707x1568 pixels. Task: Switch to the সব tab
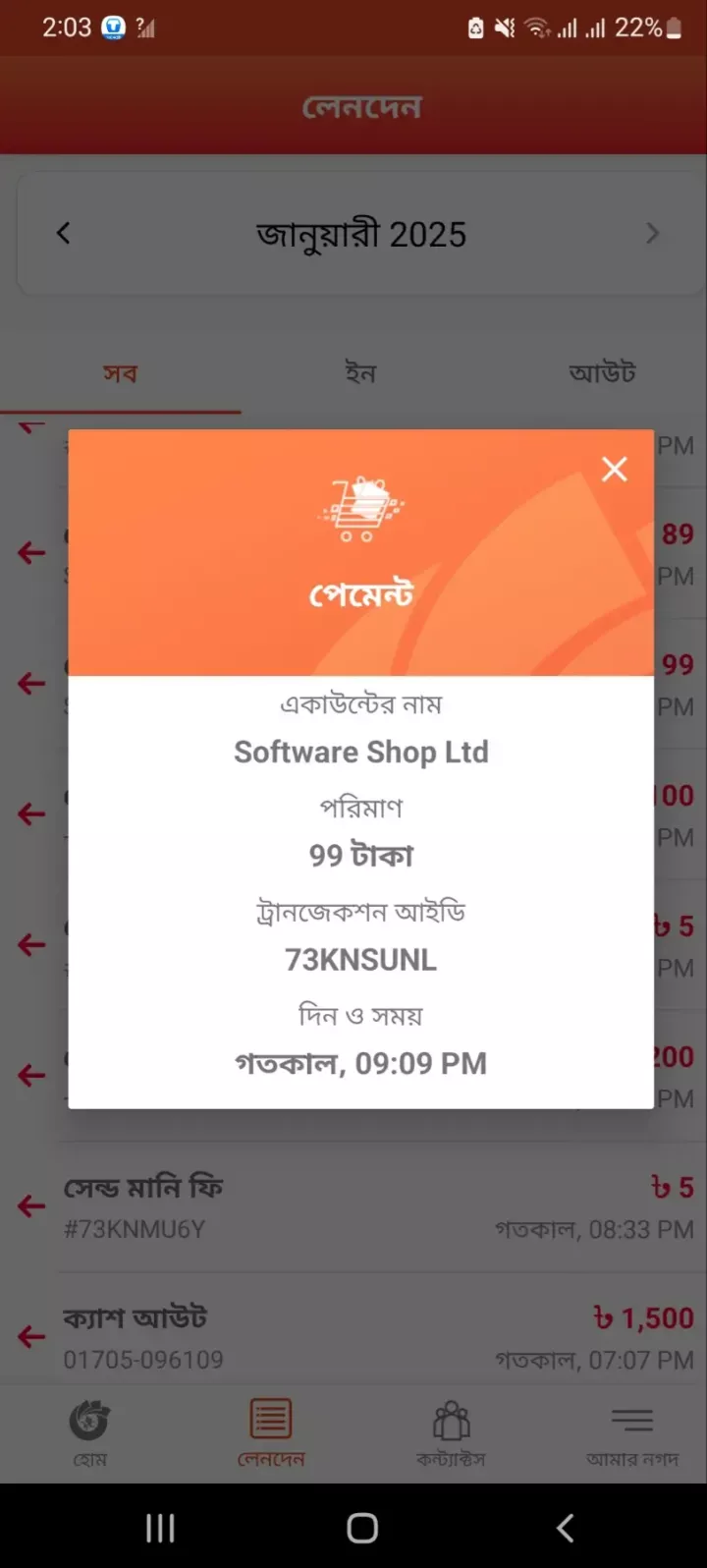coord(120,374)
